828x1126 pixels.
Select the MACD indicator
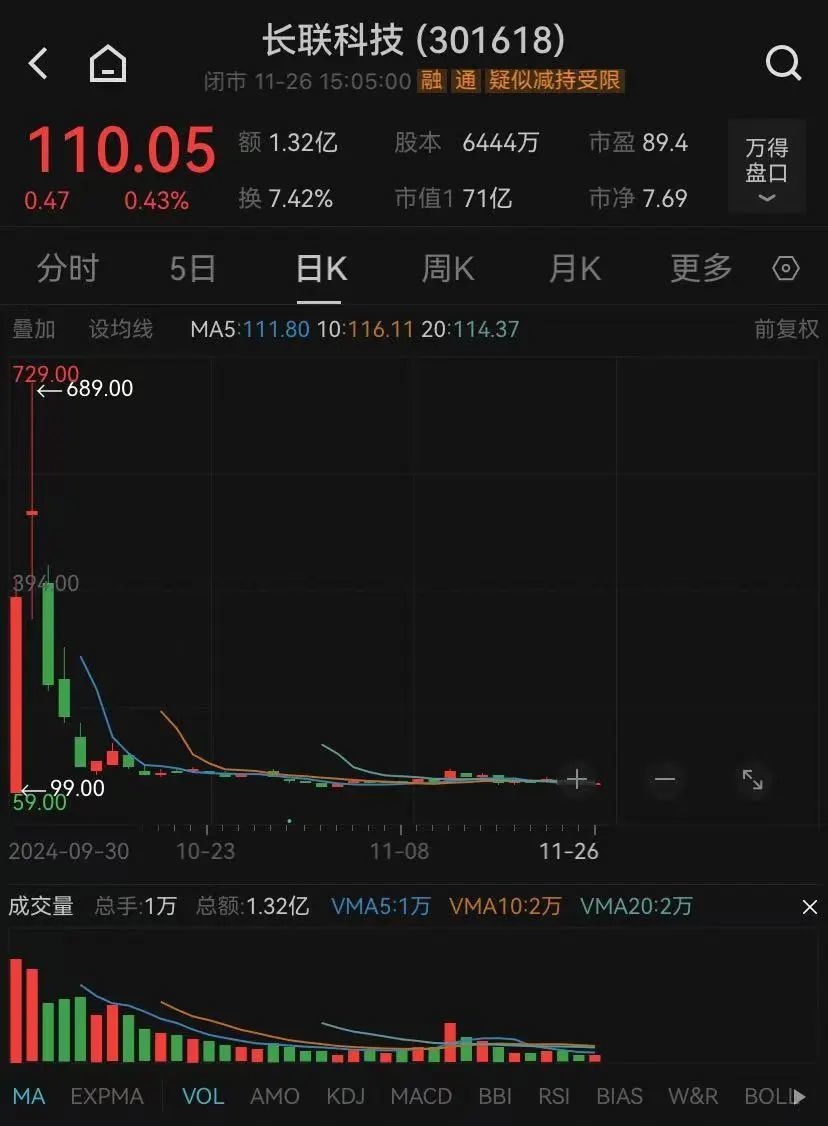point(421,1096)
